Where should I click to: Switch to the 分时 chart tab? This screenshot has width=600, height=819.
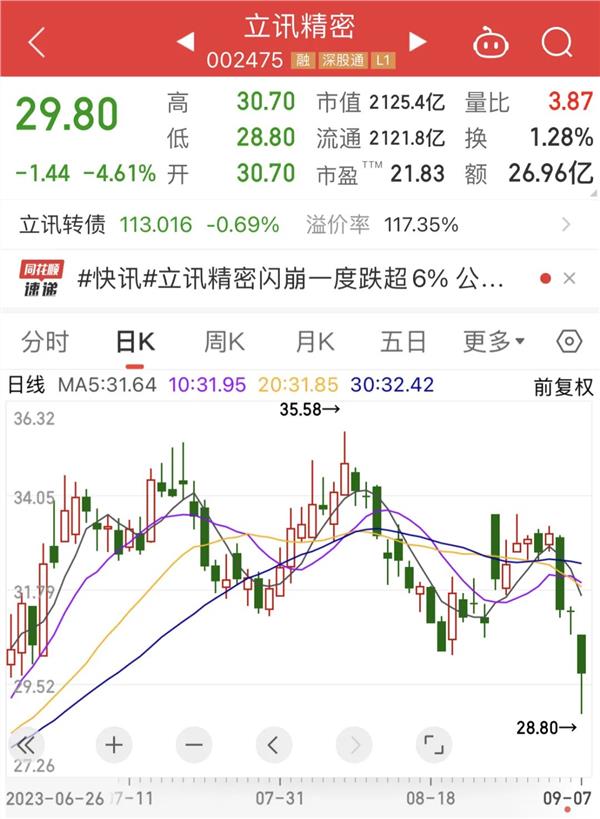[x=45, y=342]
